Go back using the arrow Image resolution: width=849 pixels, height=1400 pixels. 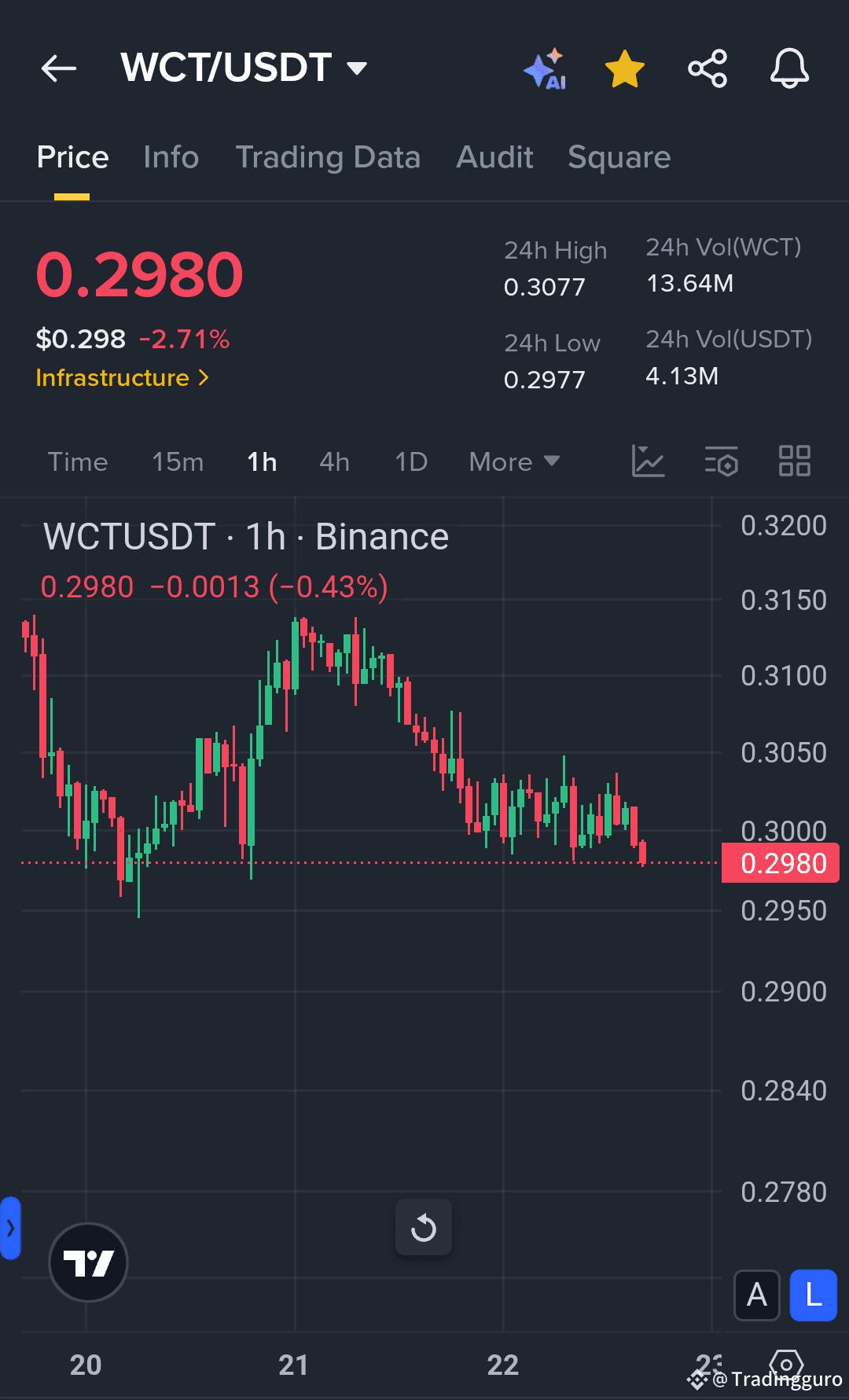point(59,68)
